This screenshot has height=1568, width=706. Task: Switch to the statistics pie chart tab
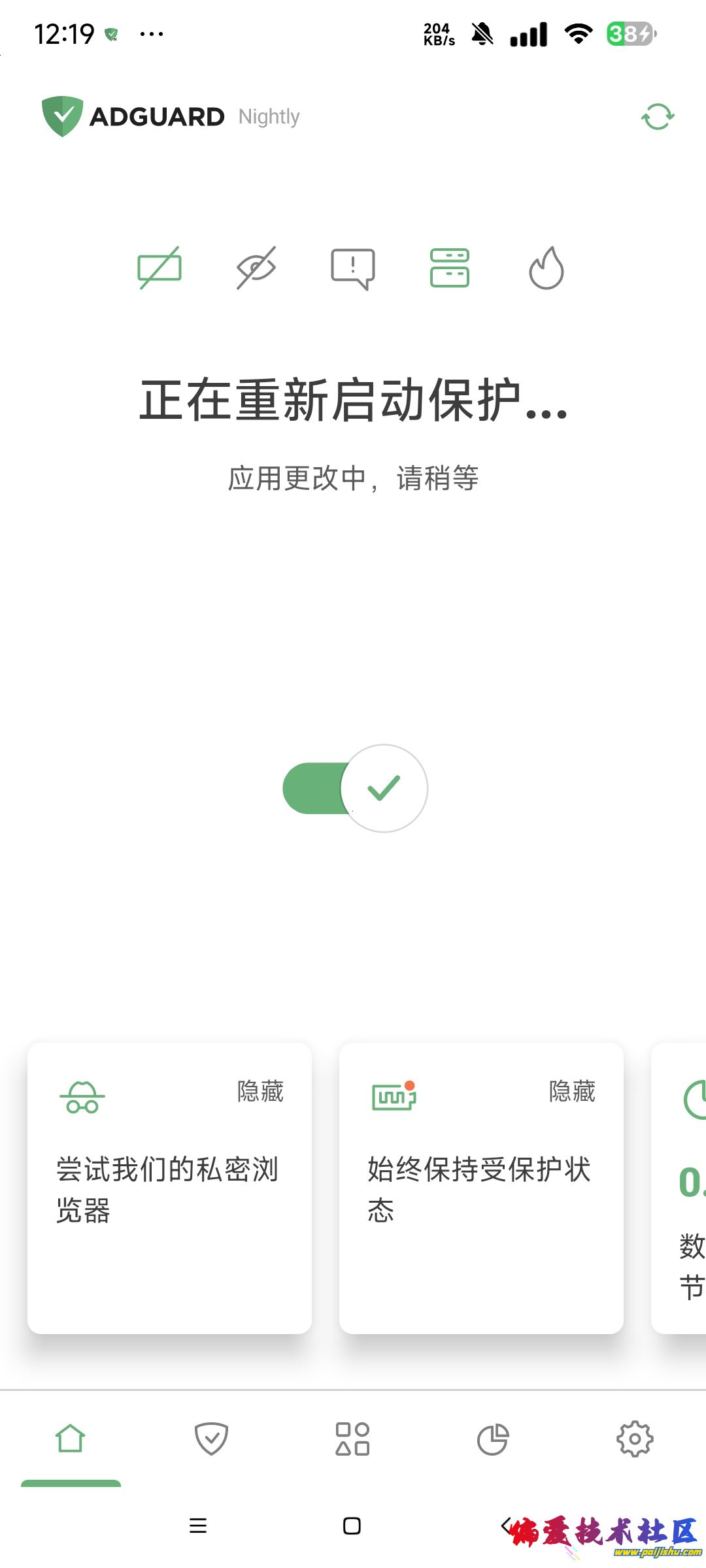coord(493,1439)
